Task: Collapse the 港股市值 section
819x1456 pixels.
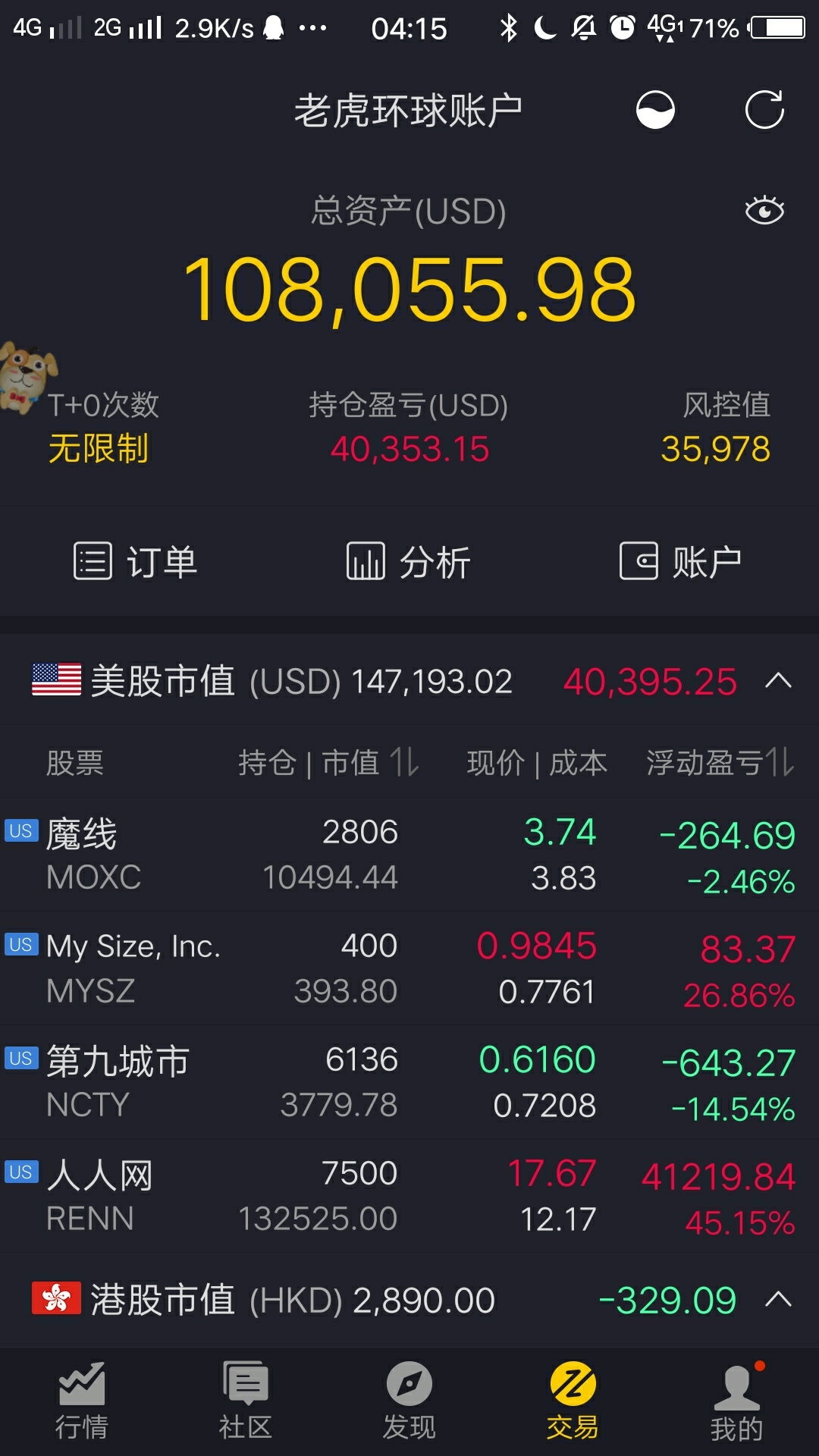Action: [778, 1300]
